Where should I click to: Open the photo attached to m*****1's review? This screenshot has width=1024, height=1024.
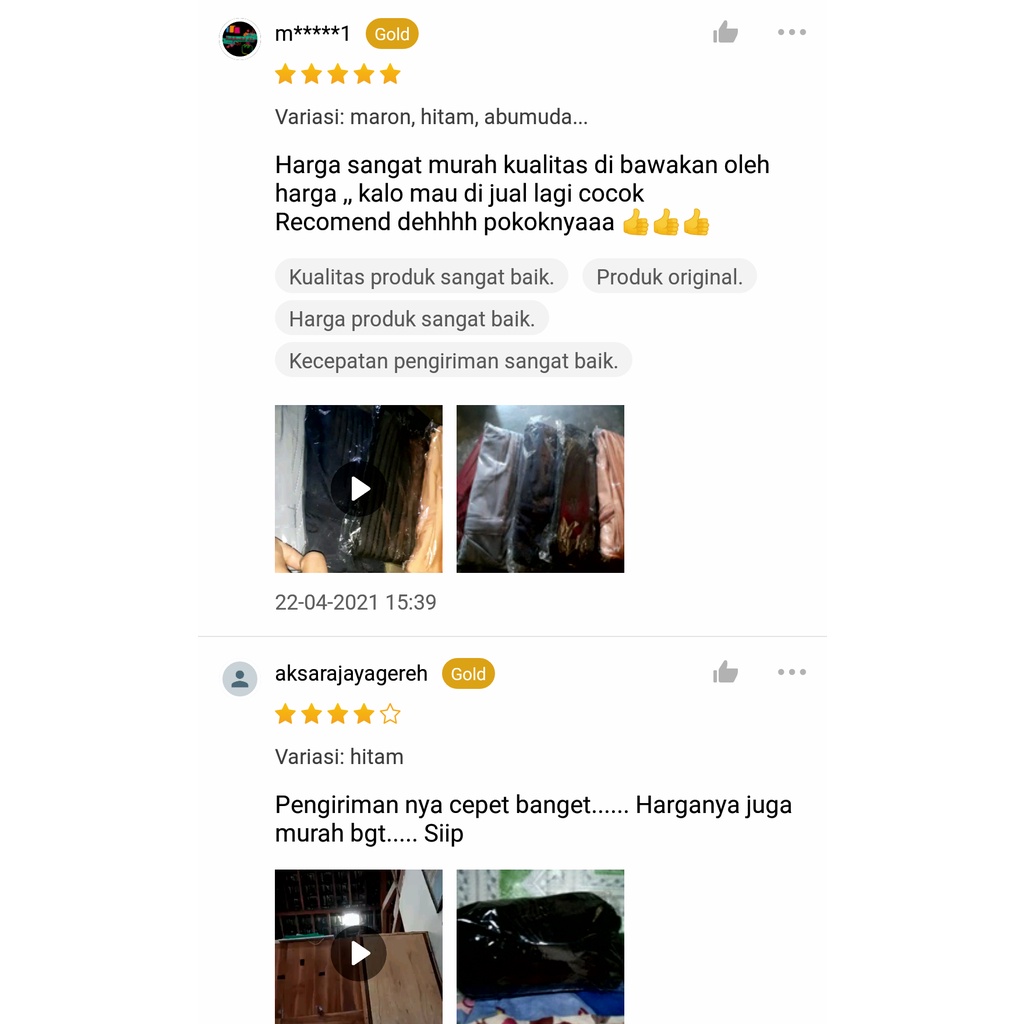pyautogui.click(x=540, y=488)
